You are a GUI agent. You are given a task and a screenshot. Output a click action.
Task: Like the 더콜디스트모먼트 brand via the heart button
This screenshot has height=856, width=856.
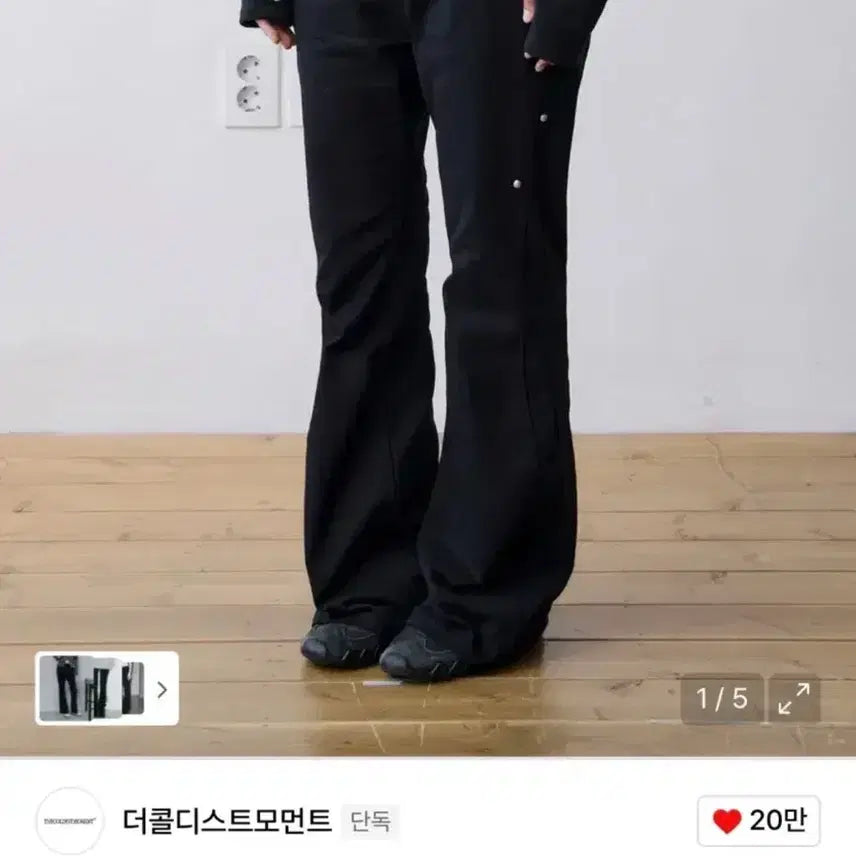[759, 821]
